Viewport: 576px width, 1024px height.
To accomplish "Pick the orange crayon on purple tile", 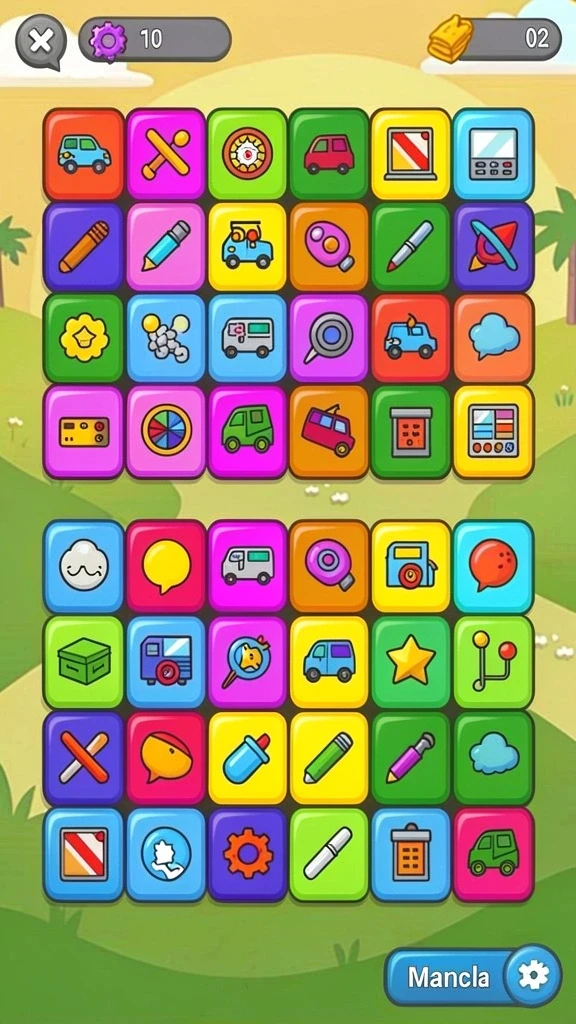I will (x=84, y=247).
